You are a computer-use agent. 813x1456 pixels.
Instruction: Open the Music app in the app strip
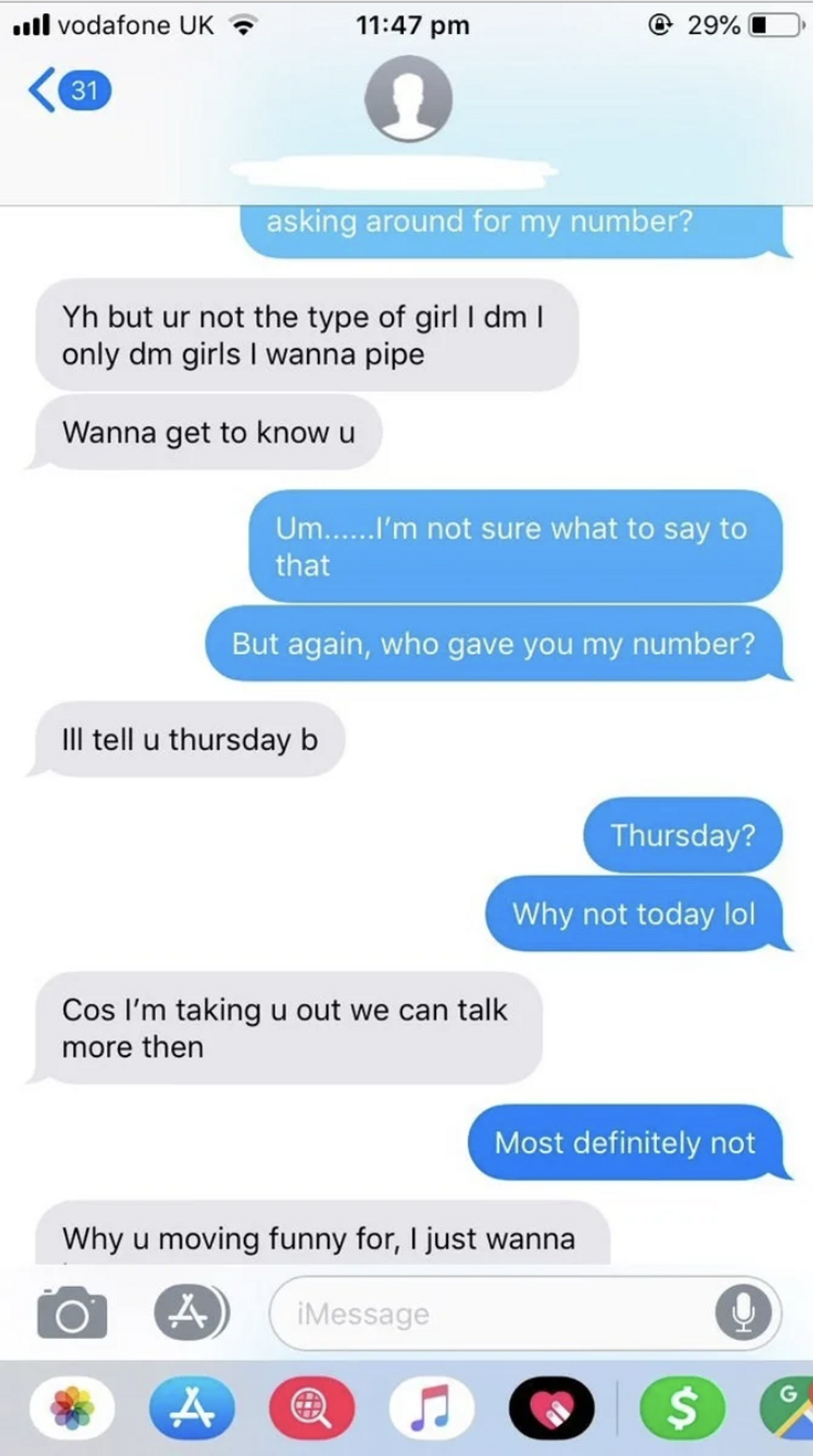[431, 1408]
